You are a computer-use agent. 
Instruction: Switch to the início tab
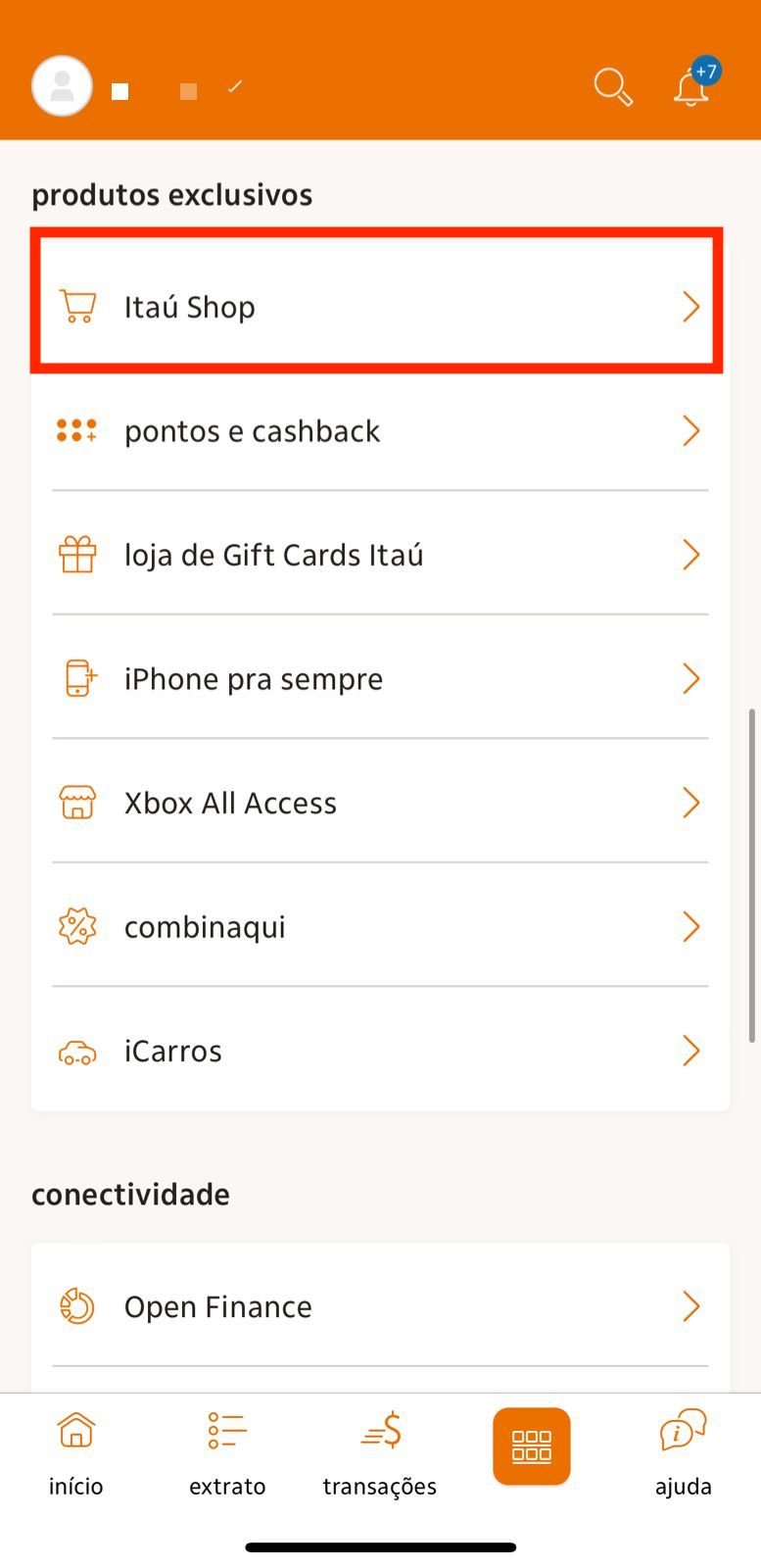pyautogui.click(x=76, y=1453)
